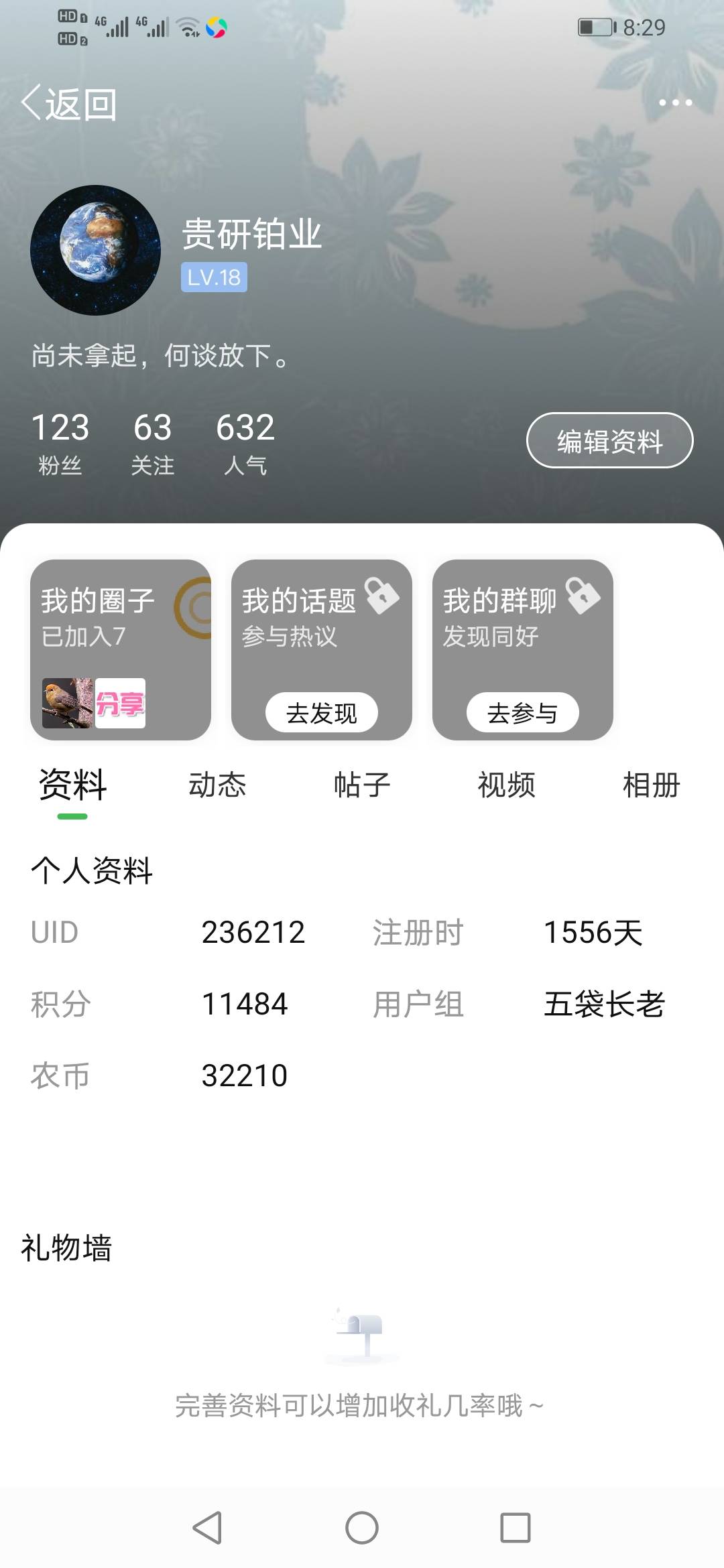Open recent apps from navigation bar

point(516,1528)
